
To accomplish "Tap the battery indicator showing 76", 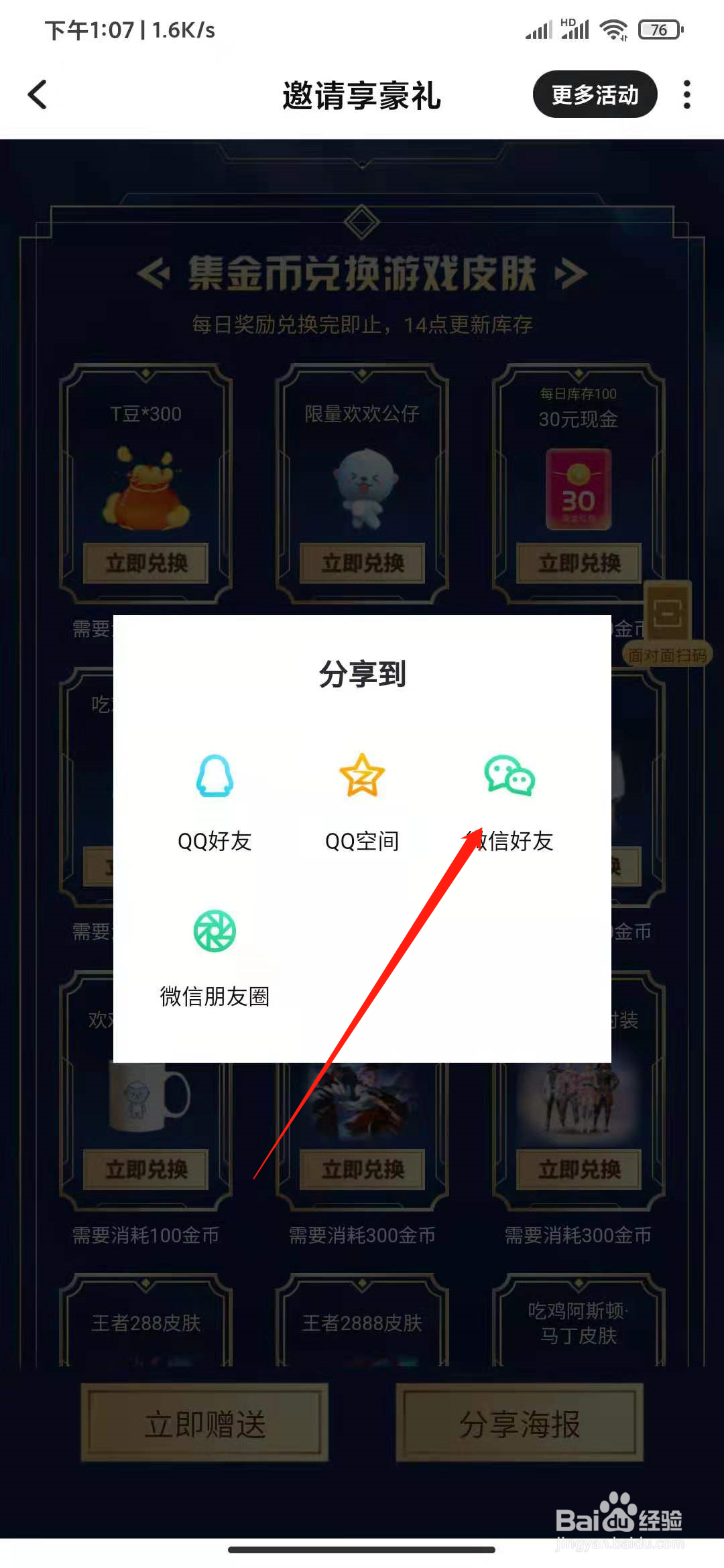I will click(x=659, y=29).
